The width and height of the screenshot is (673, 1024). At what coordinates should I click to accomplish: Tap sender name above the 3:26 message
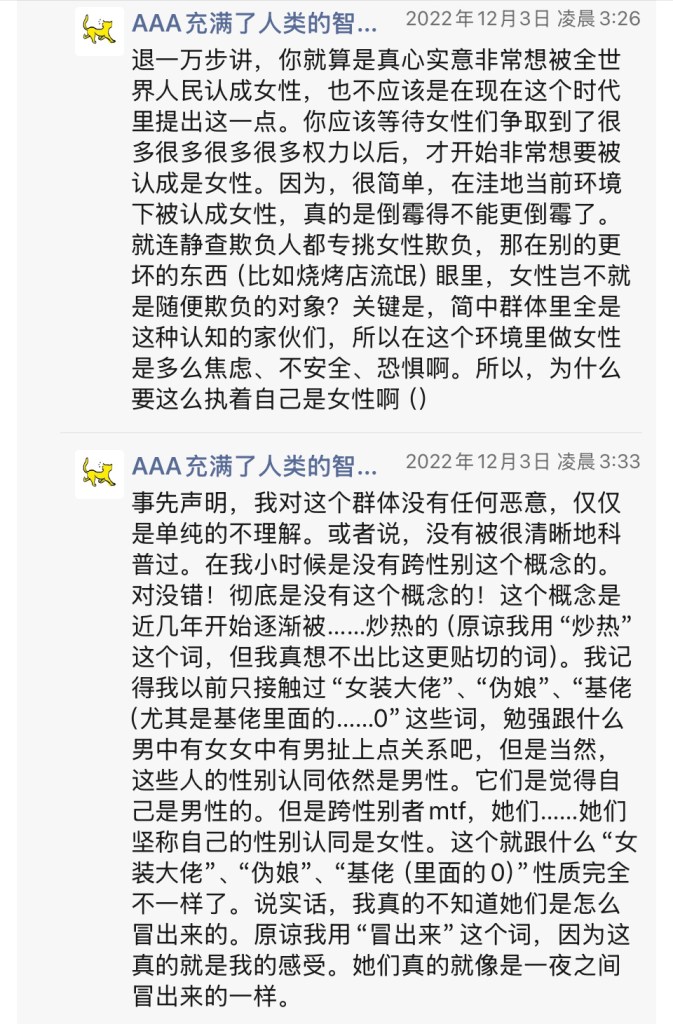255,24
